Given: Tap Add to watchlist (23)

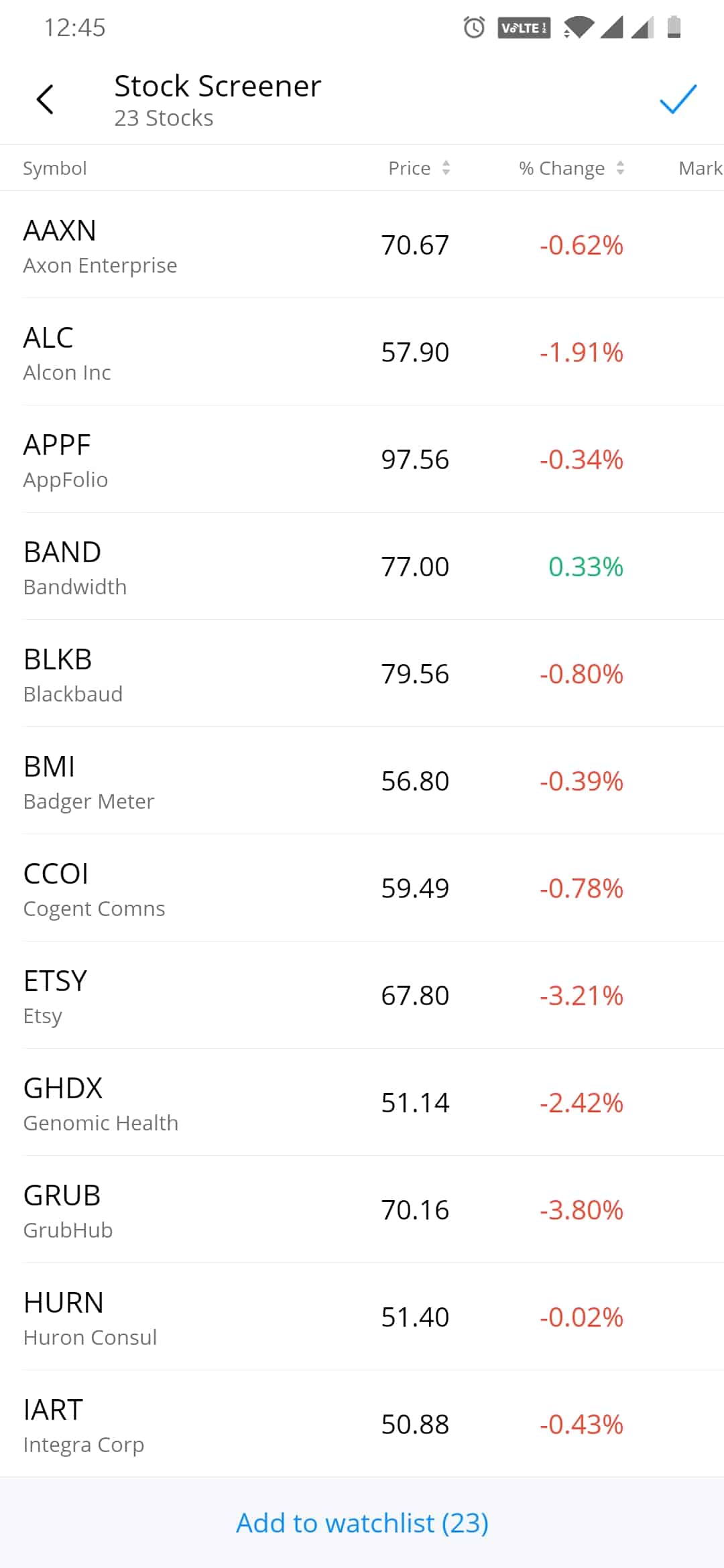Looking at the screenshot, I should pyautogui.click(x=362, y=1522).
